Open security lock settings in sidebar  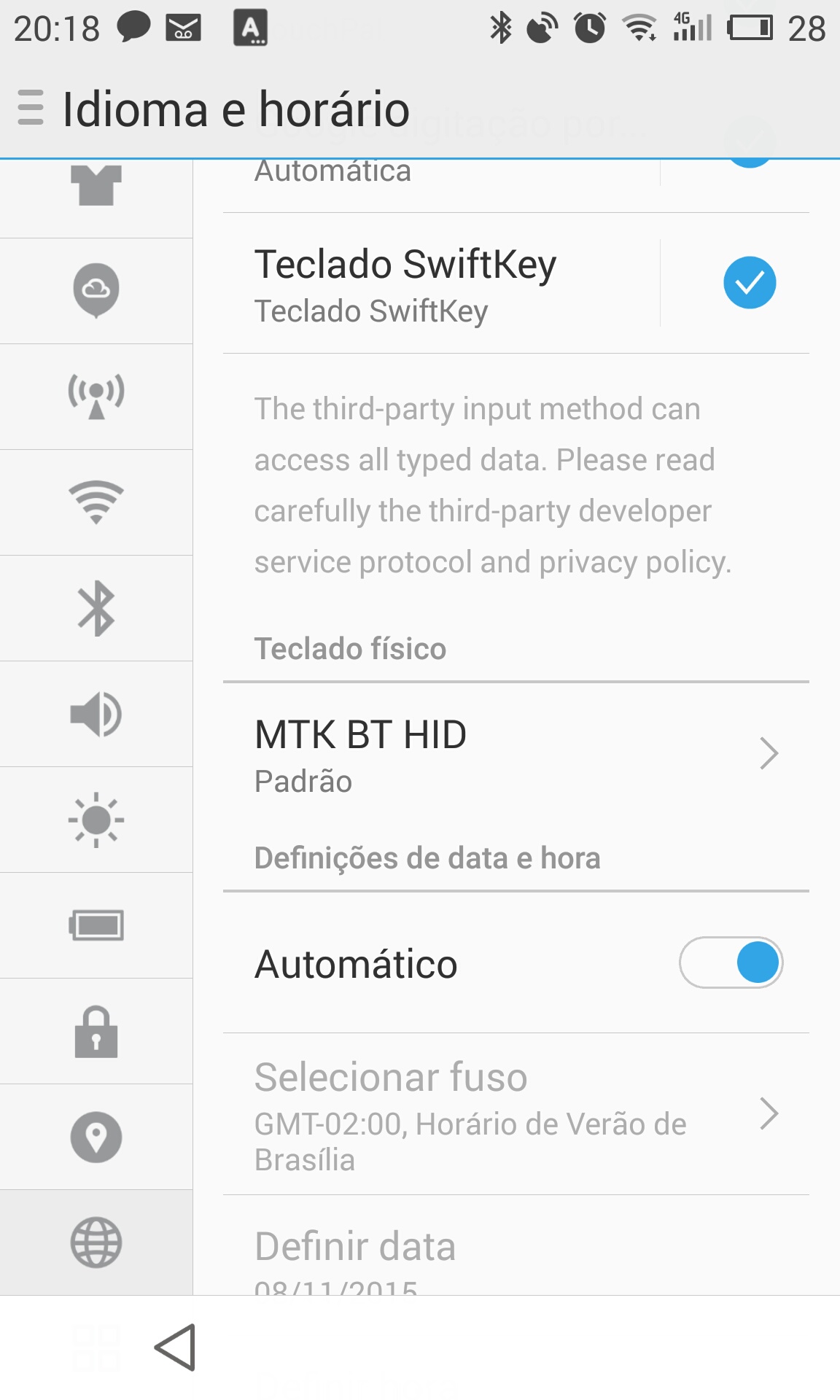coord(96,1031)
